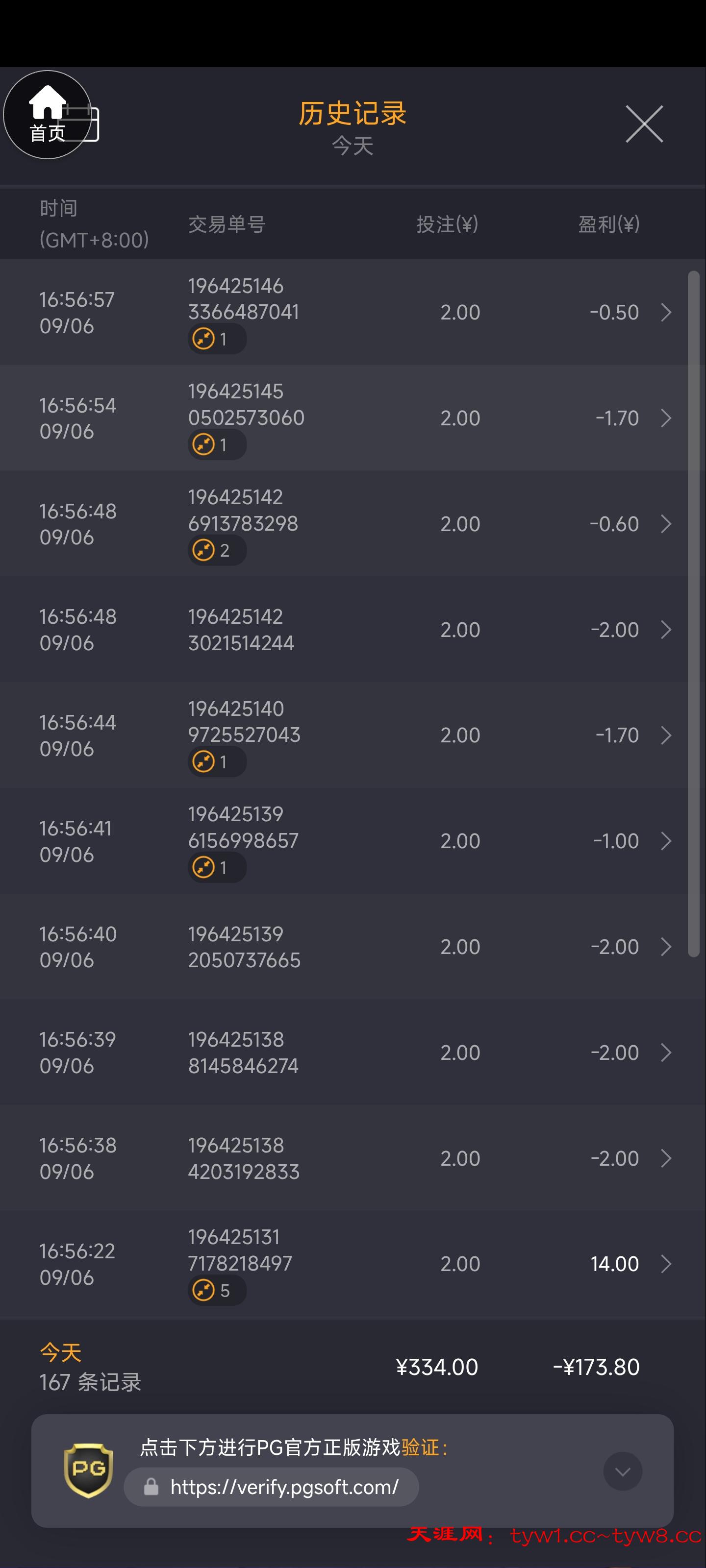This screenshot has height=1568, width=706.
Task: View the 16:56:38 record ending 4203192833
Action: [x=353, y=1158]
